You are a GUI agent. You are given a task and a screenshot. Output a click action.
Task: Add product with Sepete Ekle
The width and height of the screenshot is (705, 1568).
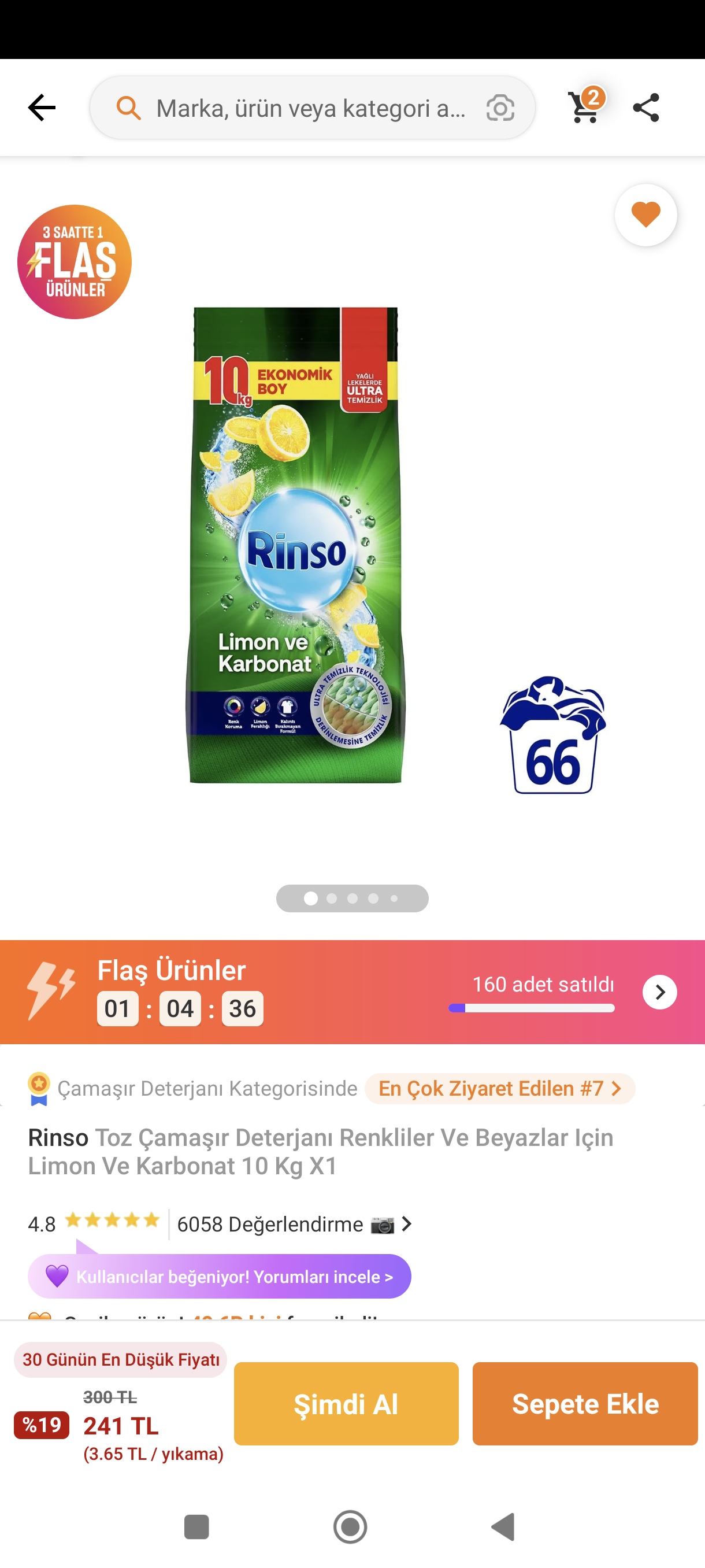click(x=585, y=1403)
